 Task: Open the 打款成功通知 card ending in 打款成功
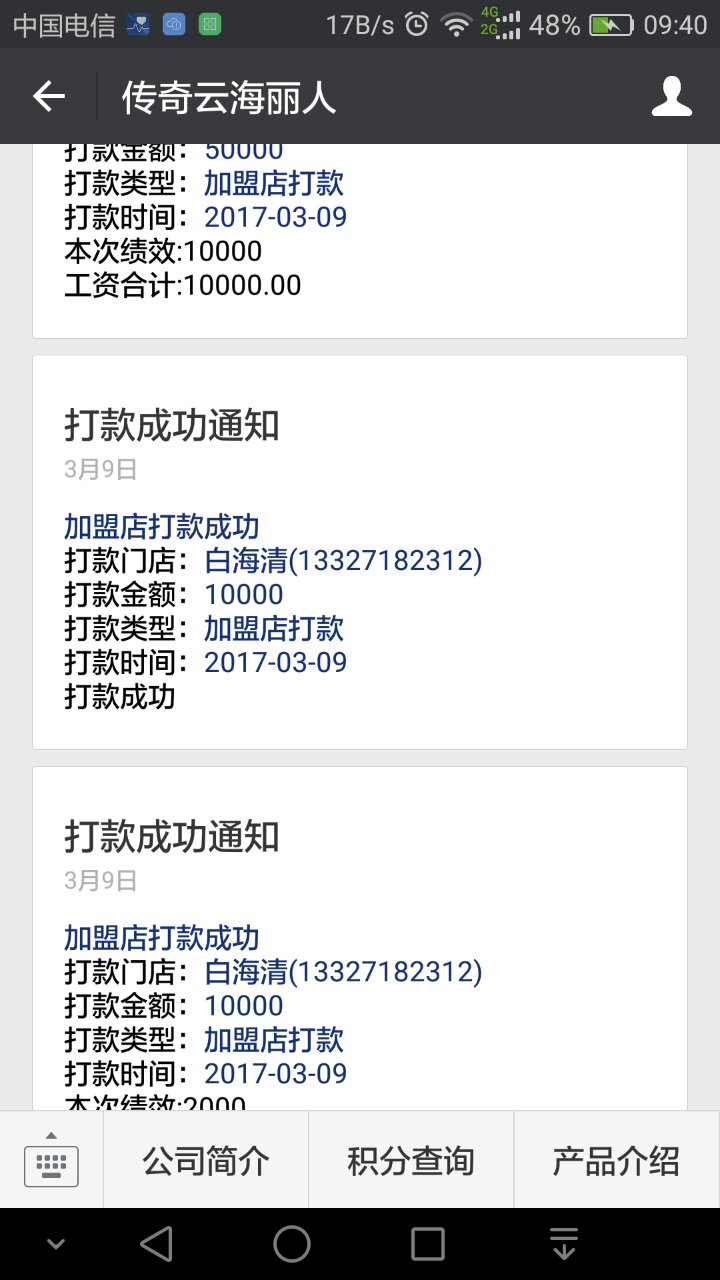coord(360,552)
